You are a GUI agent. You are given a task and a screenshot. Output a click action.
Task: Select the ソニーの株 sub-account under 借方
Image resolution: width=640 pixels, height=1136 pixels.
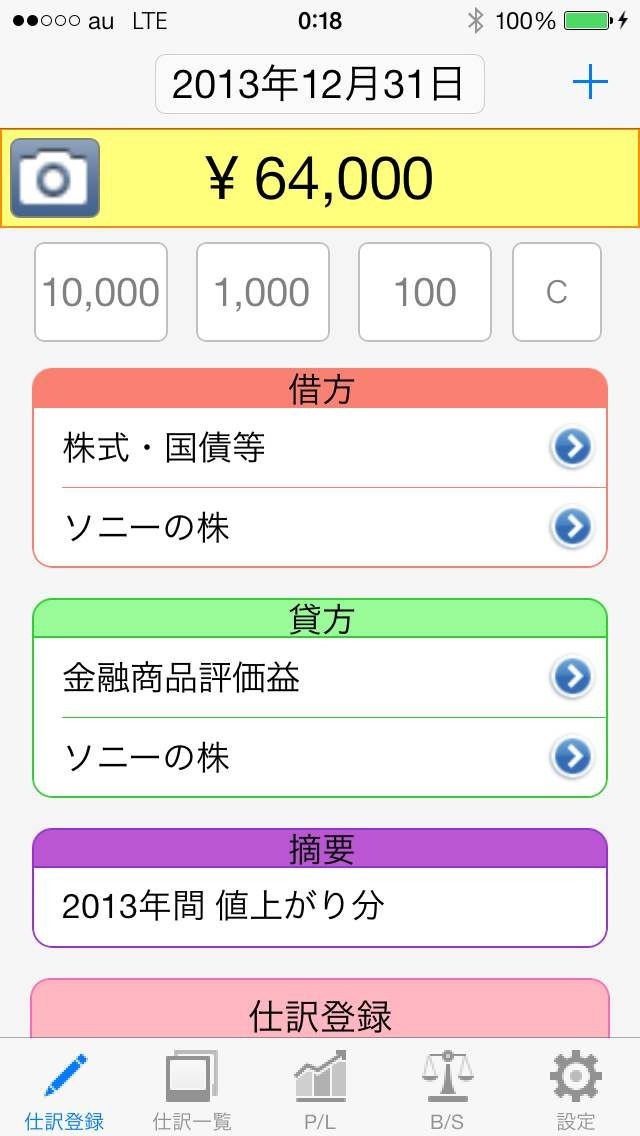(320, 527)
